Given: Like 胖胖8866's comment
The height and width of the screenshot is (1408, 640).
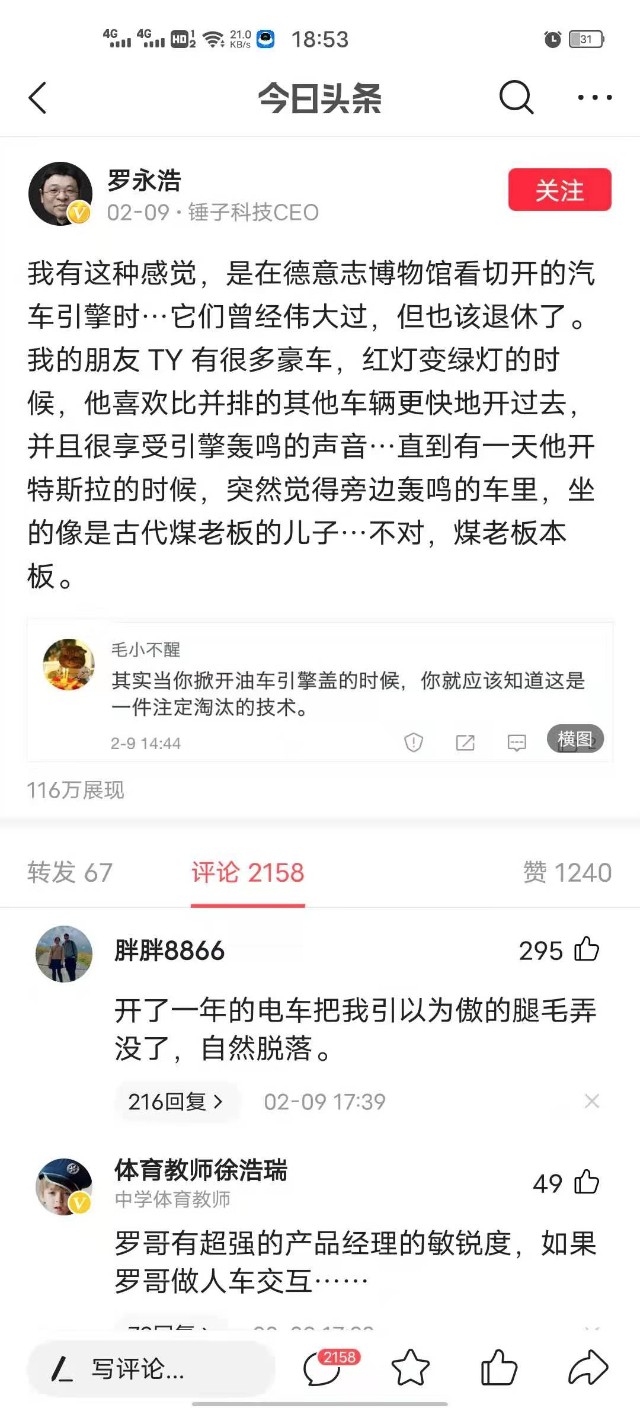Looking at the screenshot, I should tap(587, 950).
